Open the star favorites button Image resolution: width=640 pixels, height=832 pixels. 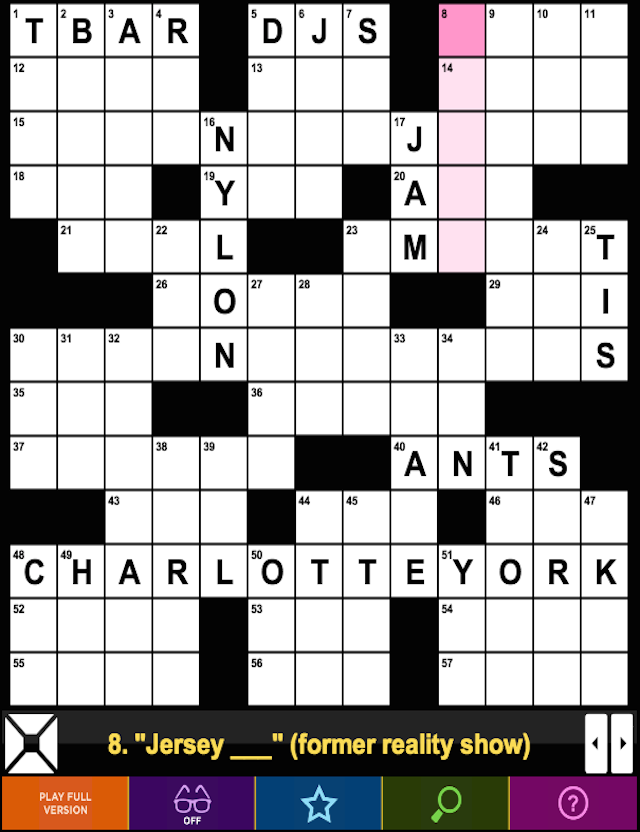[318, 803]
